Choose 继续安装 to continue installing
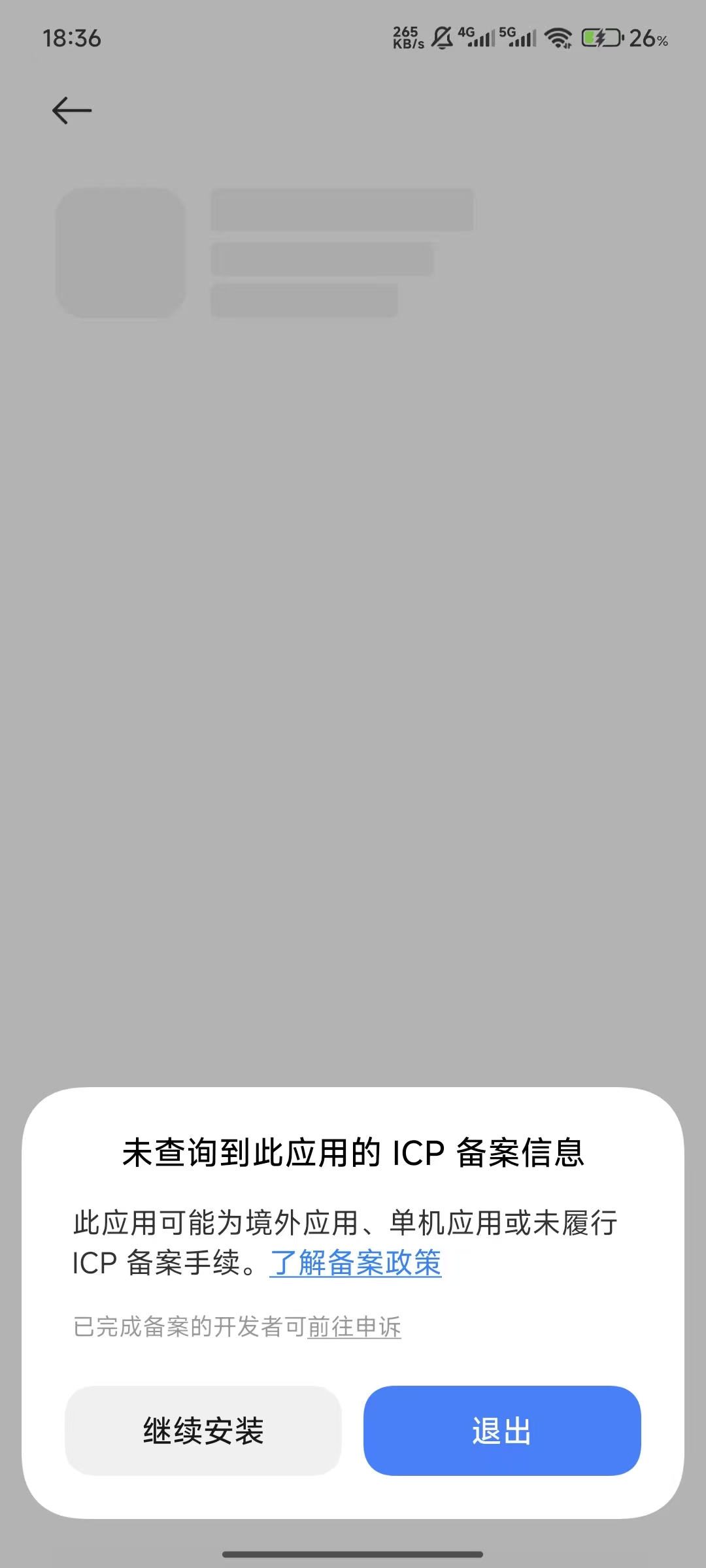This screenshot has width=706, height=1568. tap(203, 1430)
